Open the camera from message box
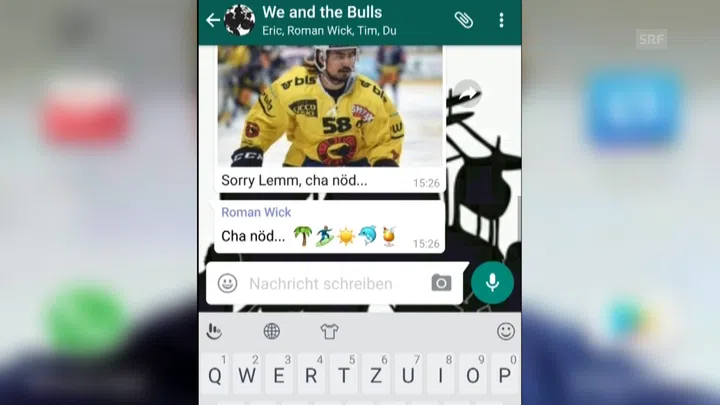Image resolution: width=720 pixels, height=405 pixels. point(441,284)
